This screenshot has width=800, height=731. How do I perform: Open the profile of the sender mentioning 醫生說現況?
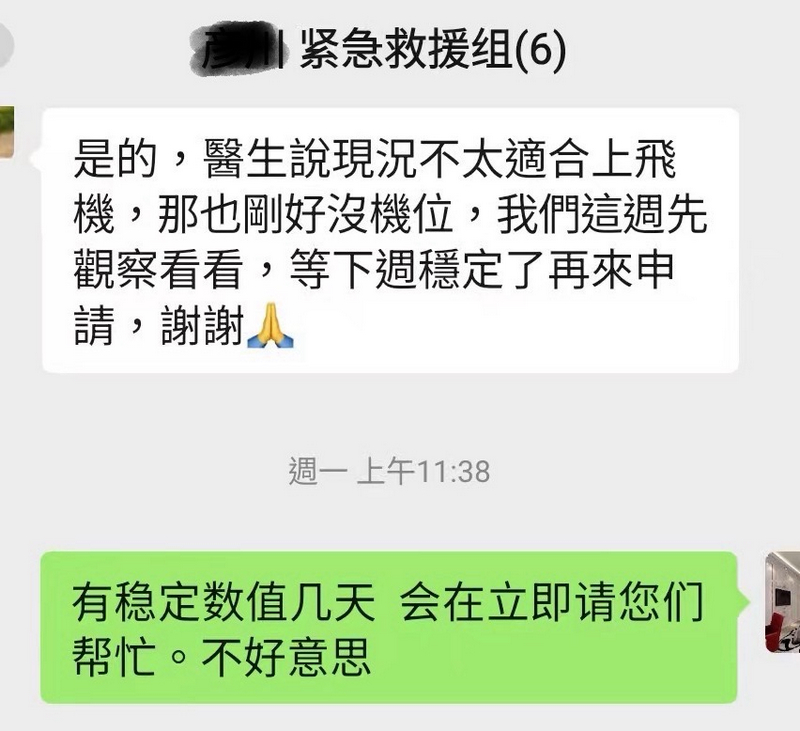[8, 131]
